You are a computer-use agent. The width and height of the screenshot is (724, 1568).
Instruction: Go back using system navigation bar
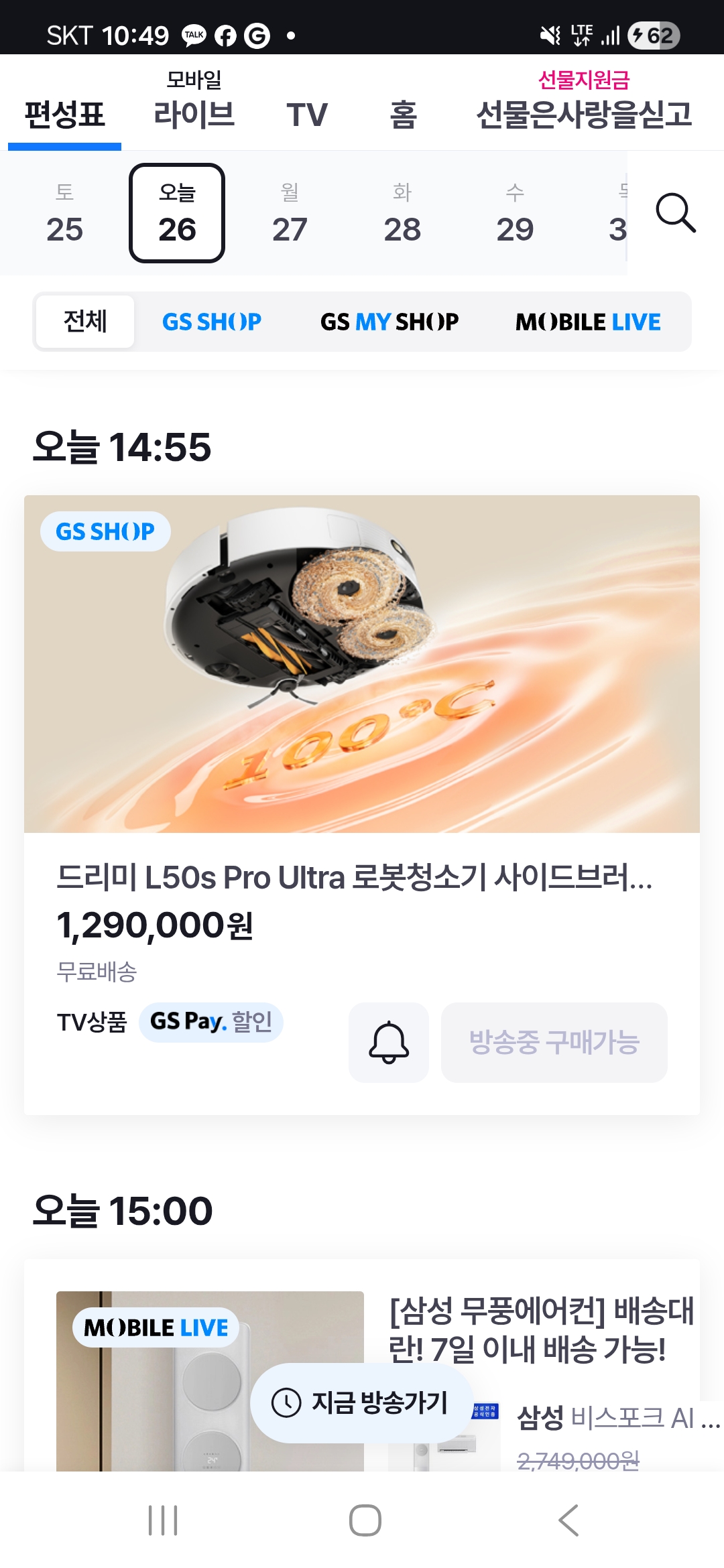pos(568,1520)
